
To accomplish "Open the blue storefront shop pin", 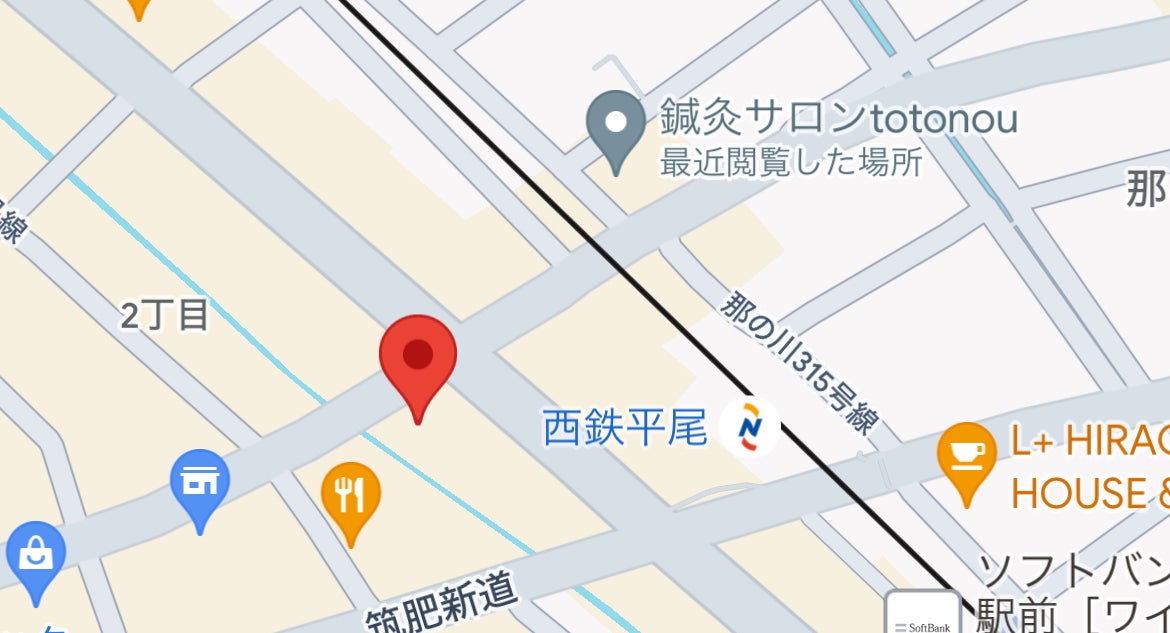I will point(200,483).
